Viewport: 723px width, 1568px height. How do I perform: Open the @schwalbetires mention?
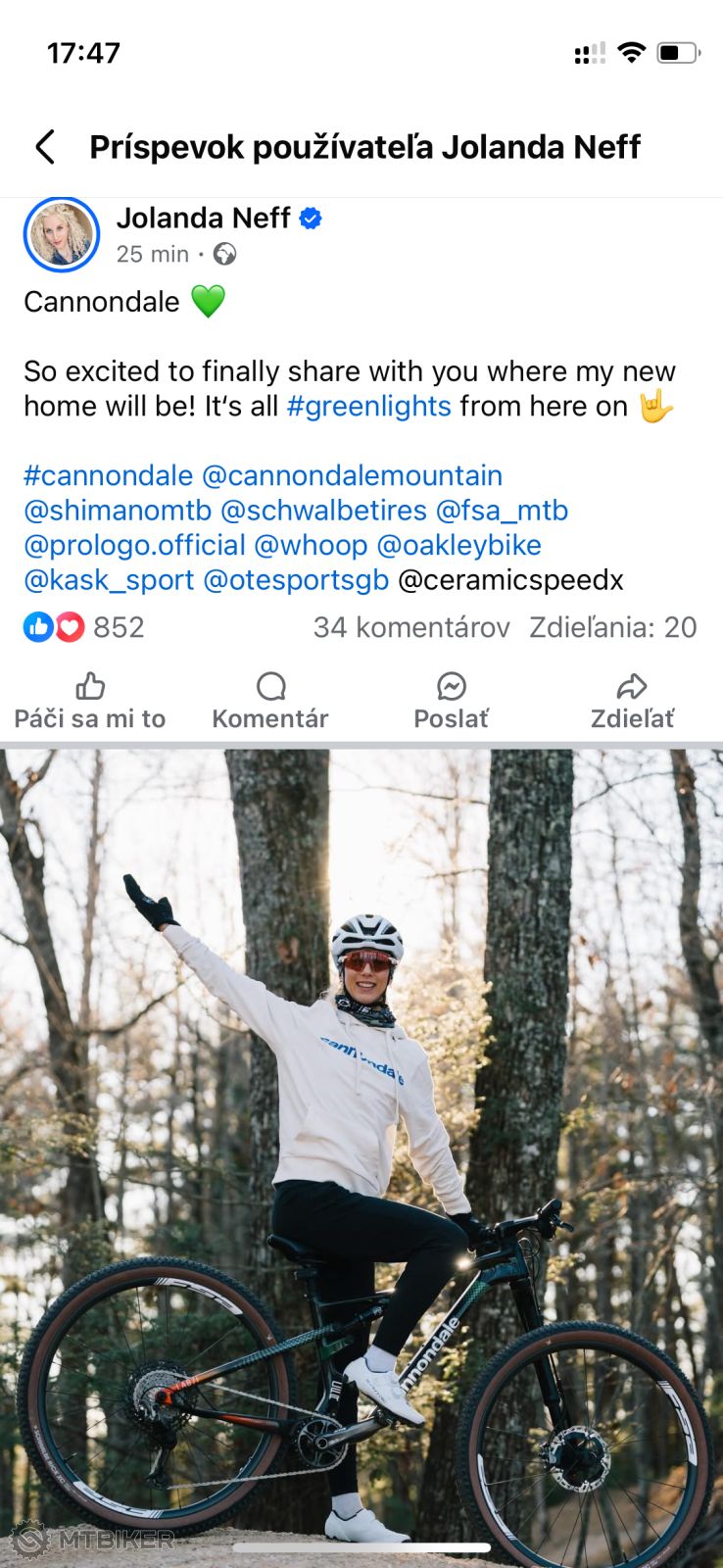323,511
